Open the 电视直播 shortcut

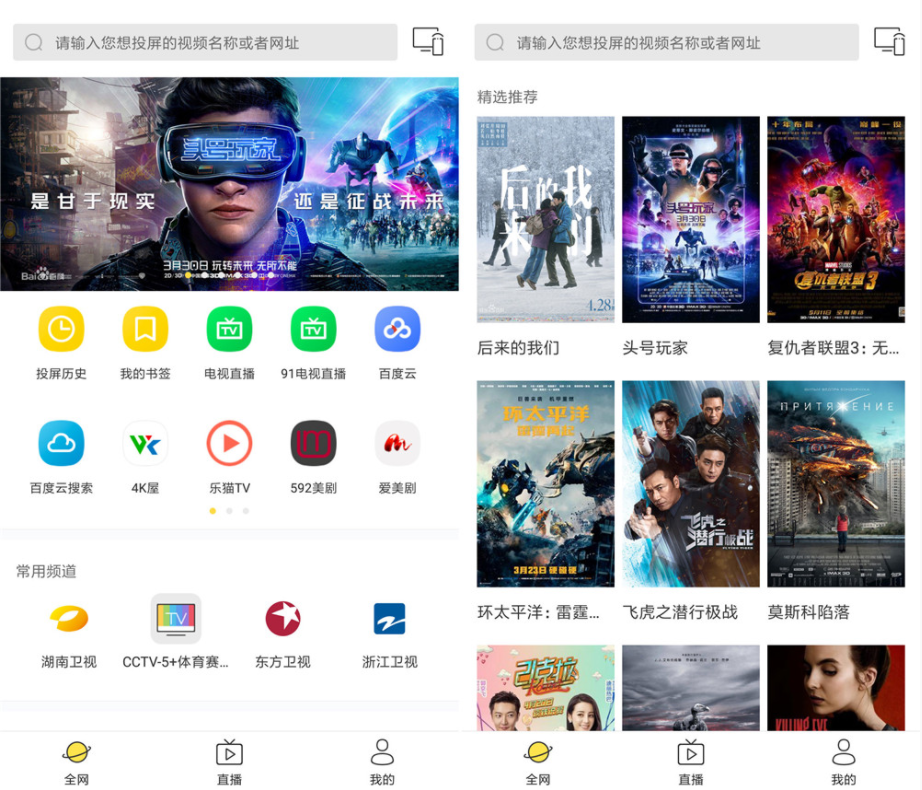[229, 330]
